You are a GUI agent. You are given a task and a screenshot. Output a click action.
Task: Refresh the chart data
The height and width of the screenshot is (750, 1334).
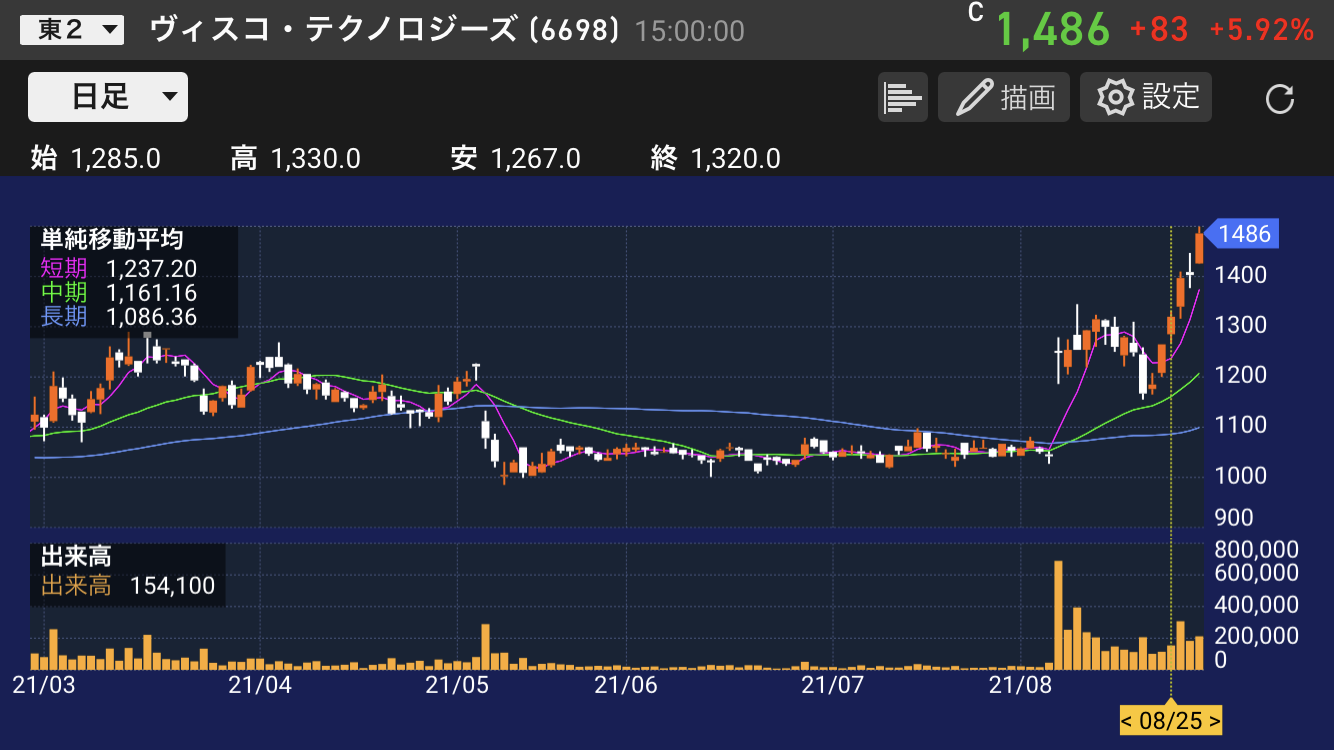(x=1279, y=99)
